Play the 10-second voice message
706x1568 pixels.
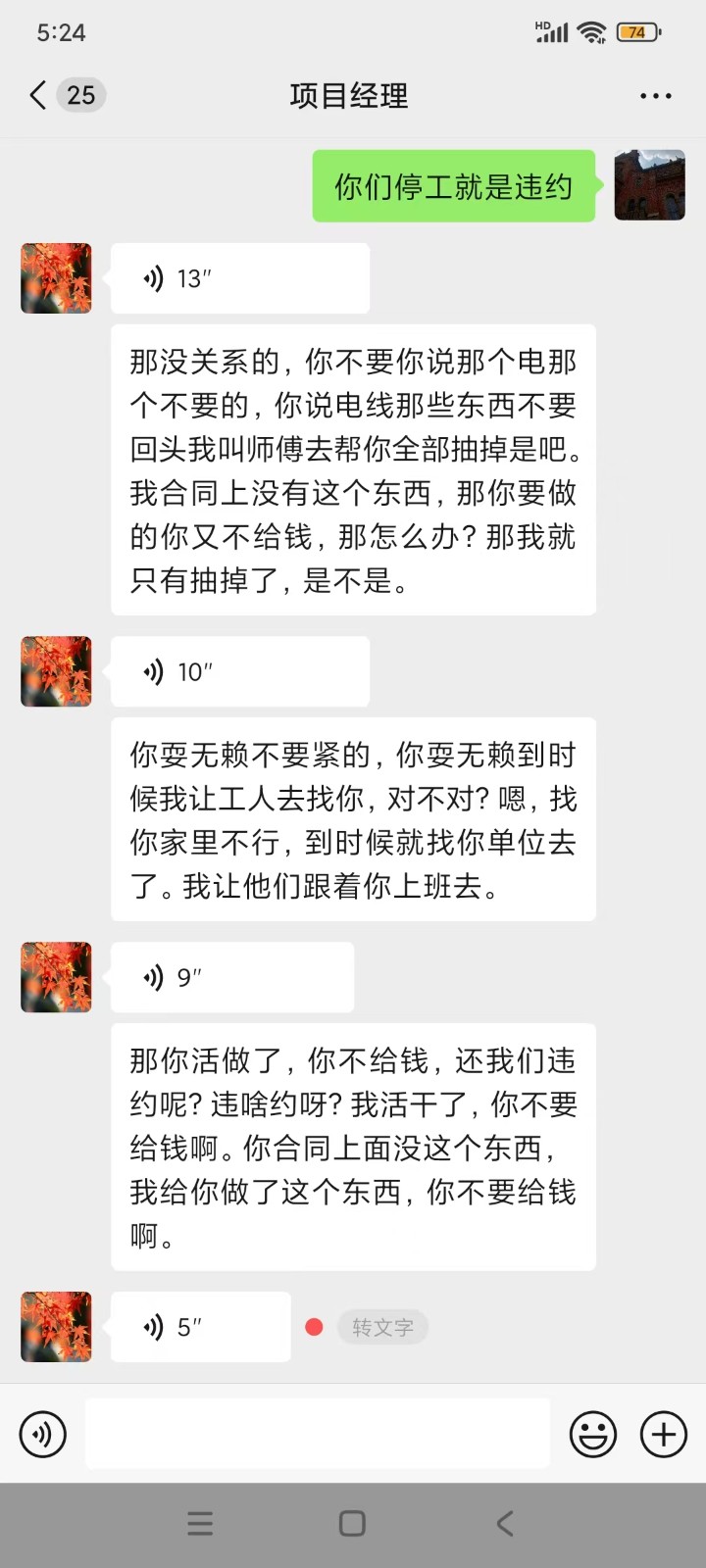pos(239,672)
